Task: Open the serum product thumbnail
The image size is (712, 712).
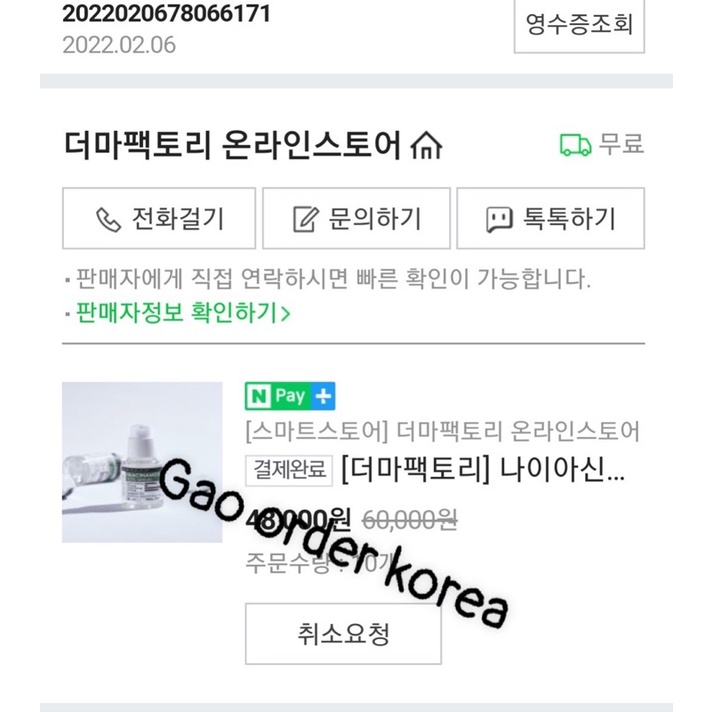Action: 141,462
